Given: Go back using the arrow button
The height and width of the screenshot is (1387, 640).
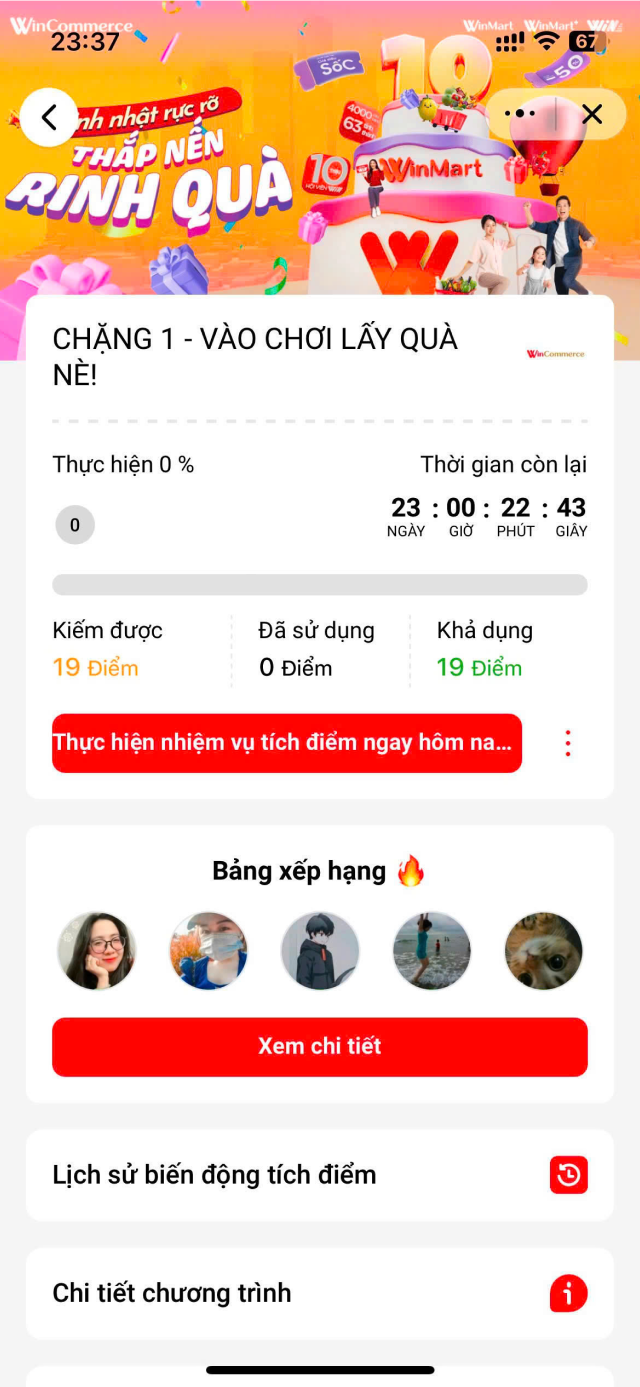Looking at the screenshot, I should click(x=49, y=117).
